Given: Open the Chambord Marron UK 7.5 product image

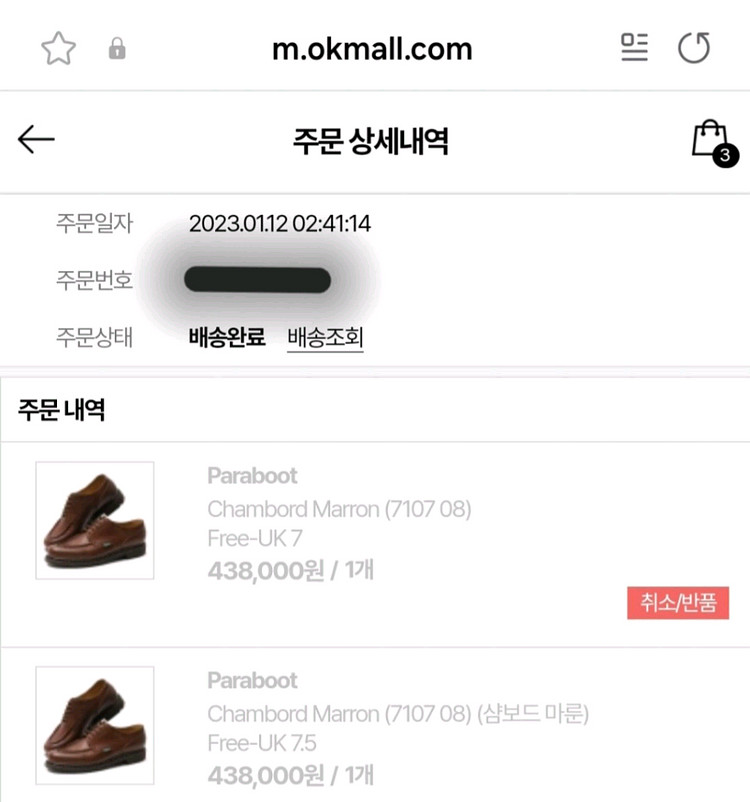Looking at the screenshot, I should pos(95,724).
